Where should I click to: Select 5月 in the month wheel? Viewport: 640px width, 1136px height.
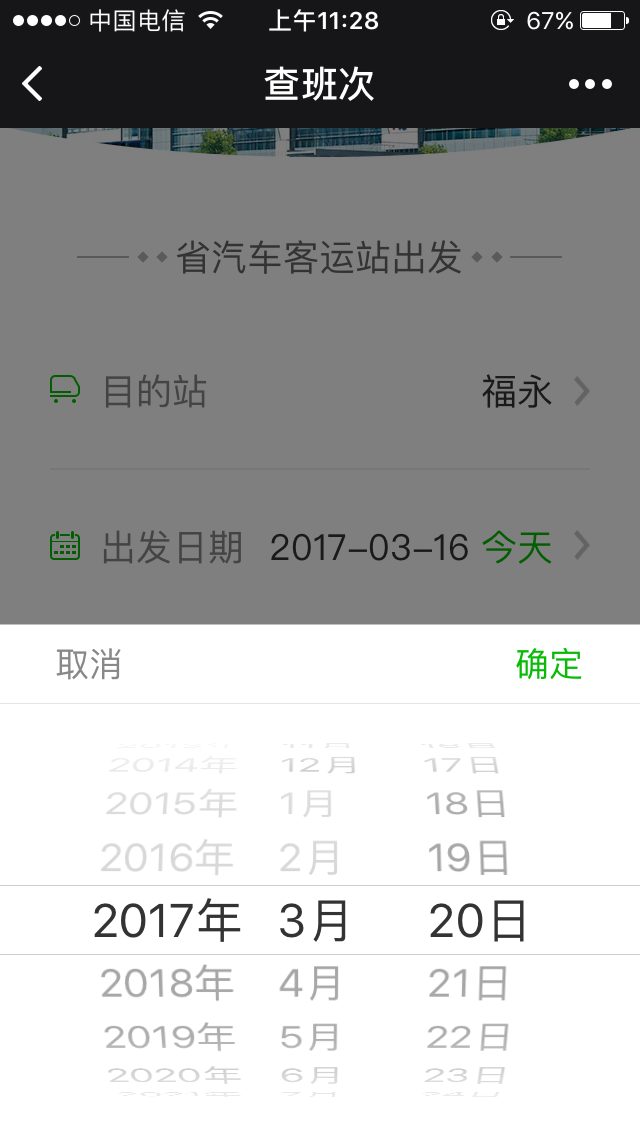point(311,1037)
